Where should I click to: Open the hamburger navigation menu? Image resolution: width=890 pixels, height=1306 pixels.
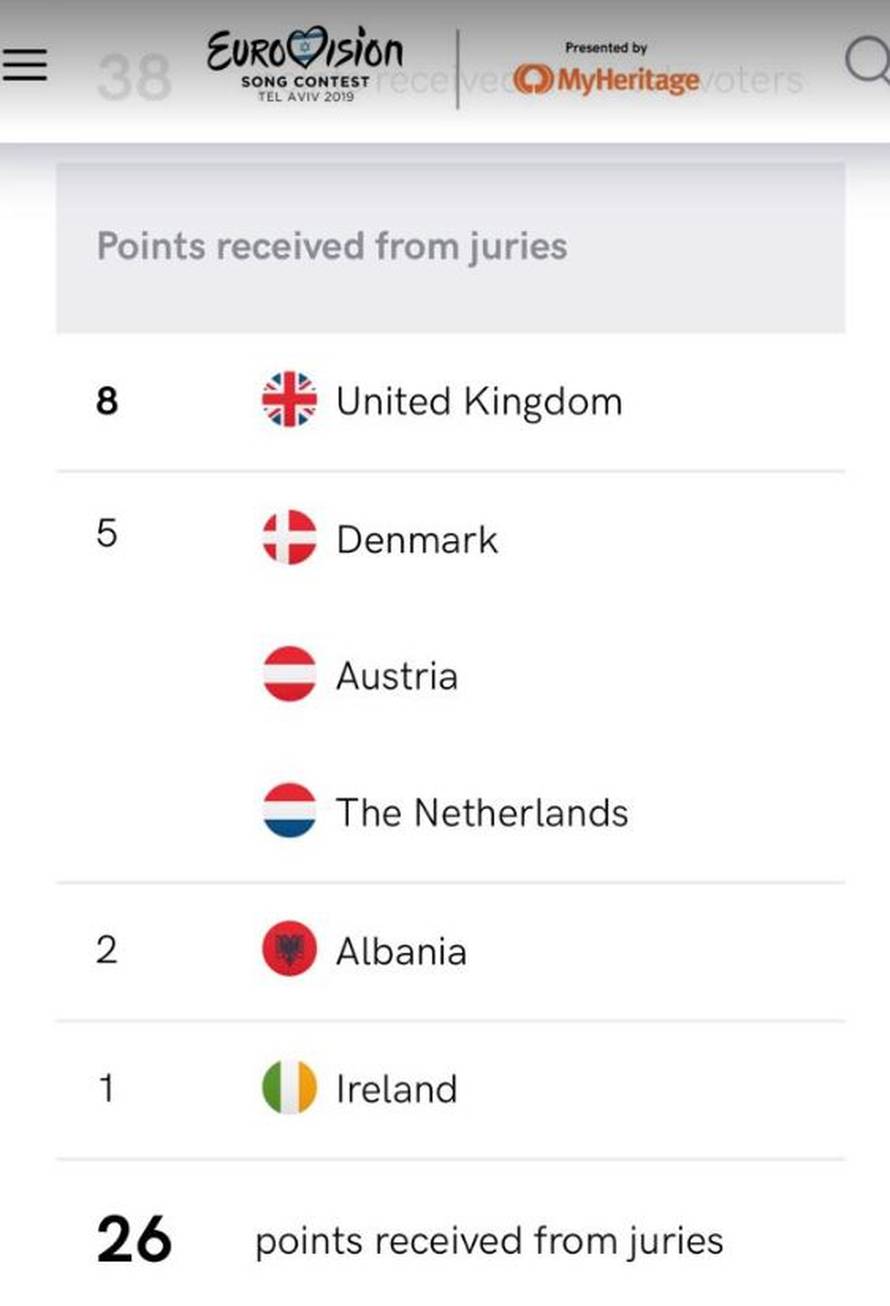coord(25,65)
